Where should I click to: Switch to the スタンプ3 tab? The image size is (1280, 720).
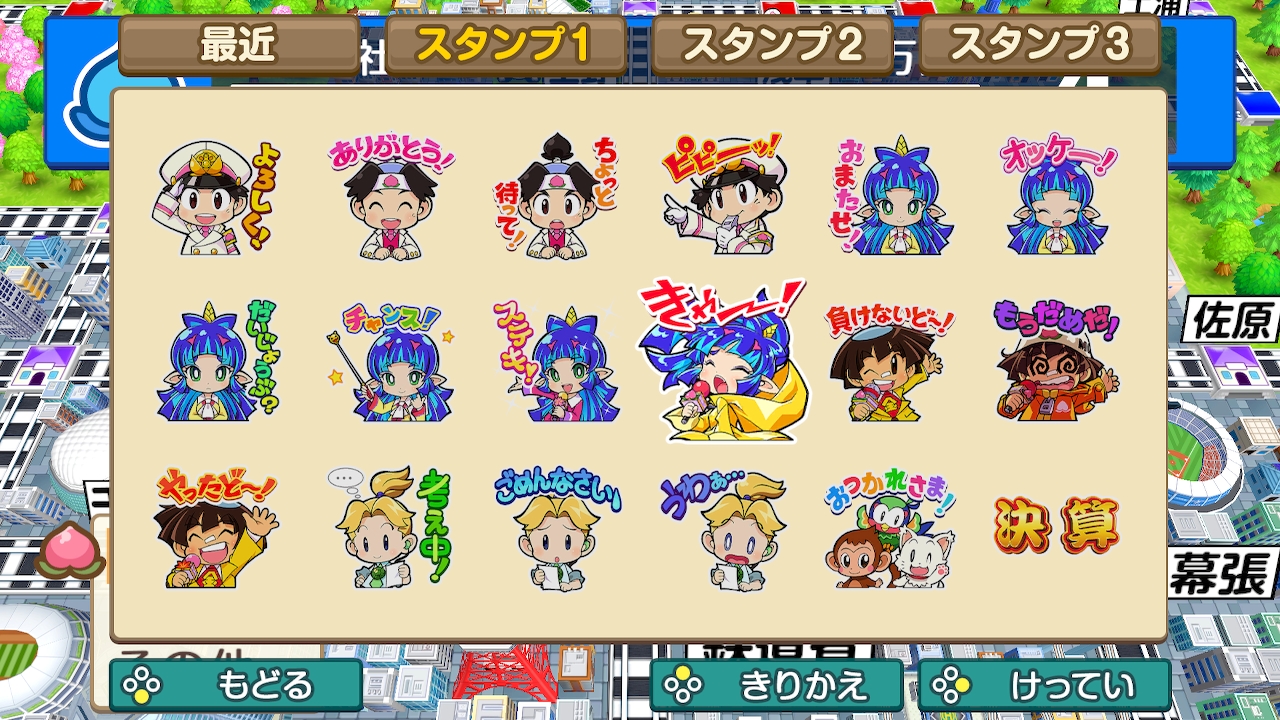(x=1039, y=45)
